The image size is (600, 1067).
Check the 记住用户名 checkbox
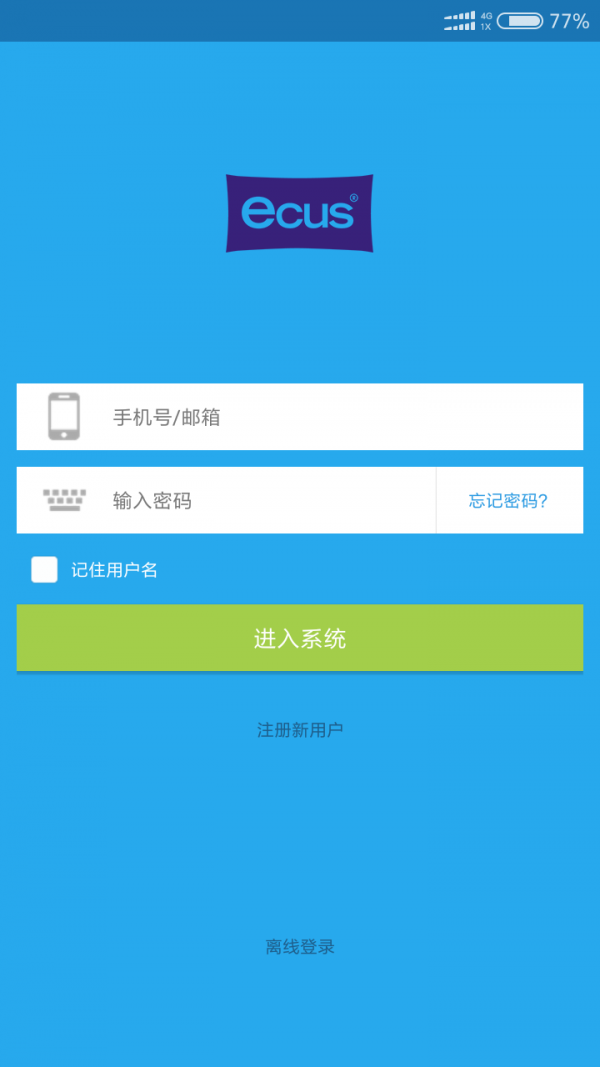click(x=44, y=570)
